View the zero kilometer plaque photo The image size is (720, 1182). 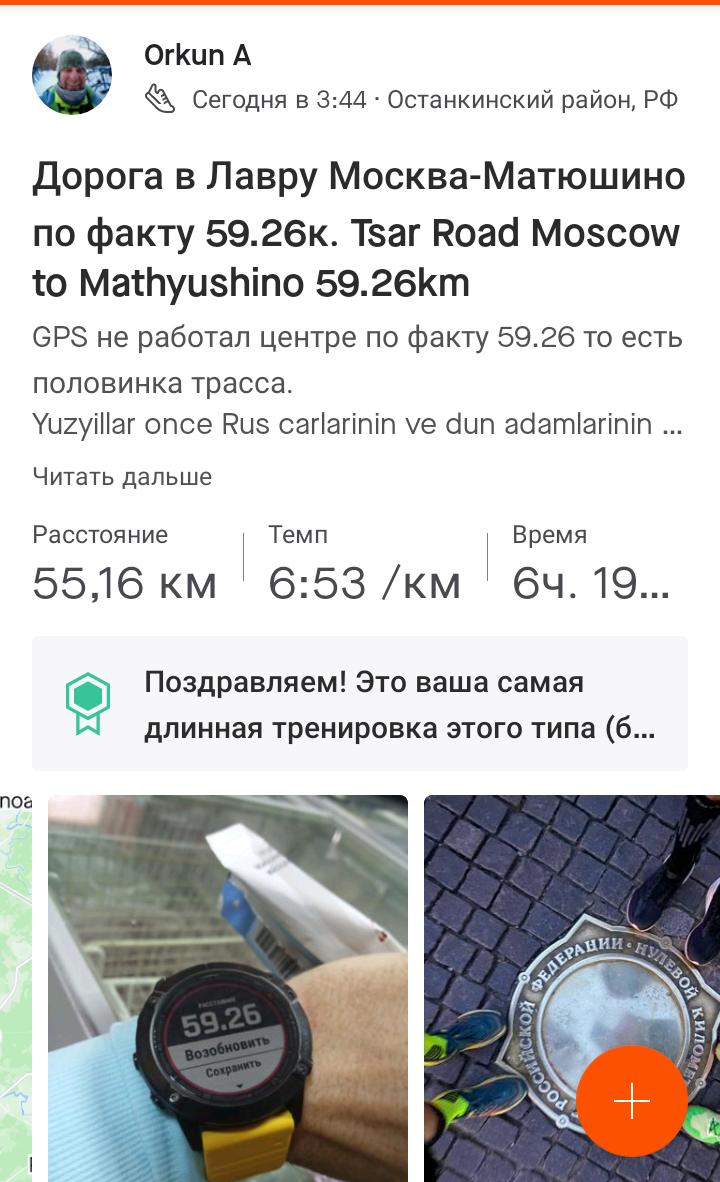[x=571, y=988]
